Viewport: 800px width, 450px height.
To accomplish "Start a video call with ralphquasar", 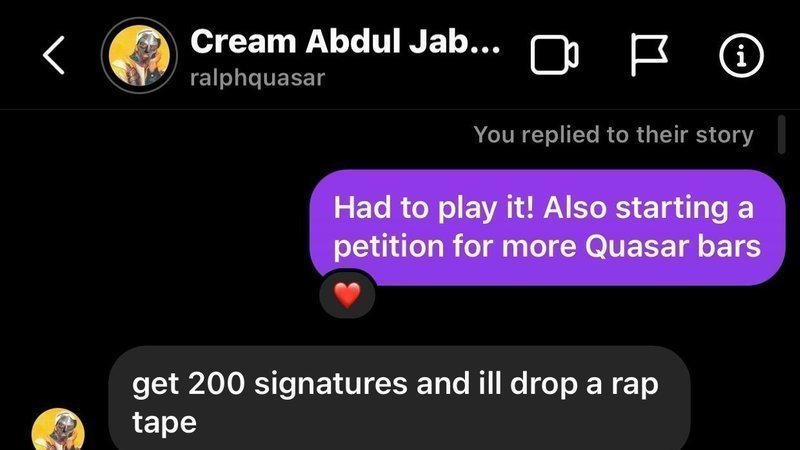I will pos(555,57).
